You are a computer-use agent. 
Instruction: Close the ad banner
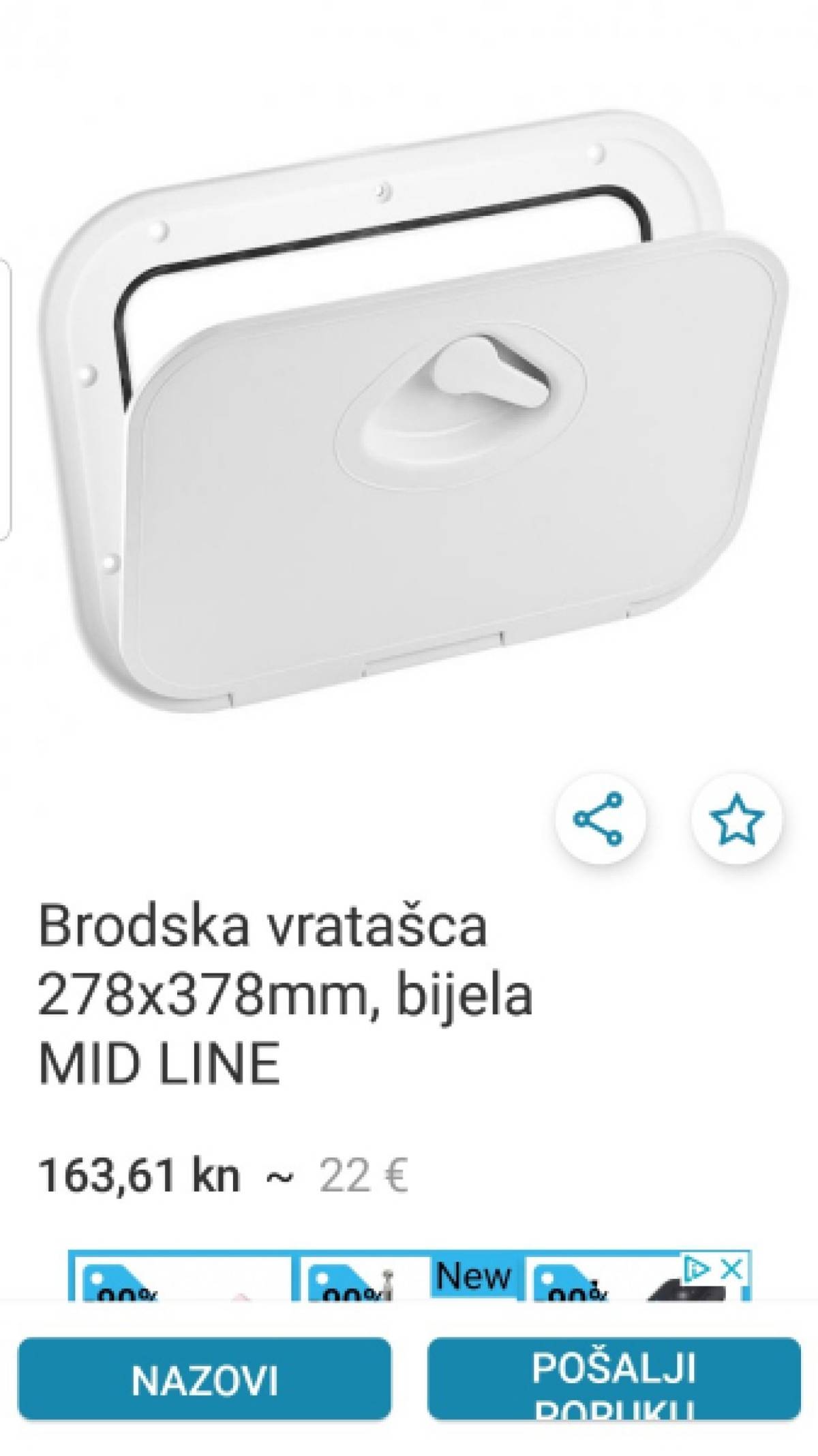point(731,1270)
